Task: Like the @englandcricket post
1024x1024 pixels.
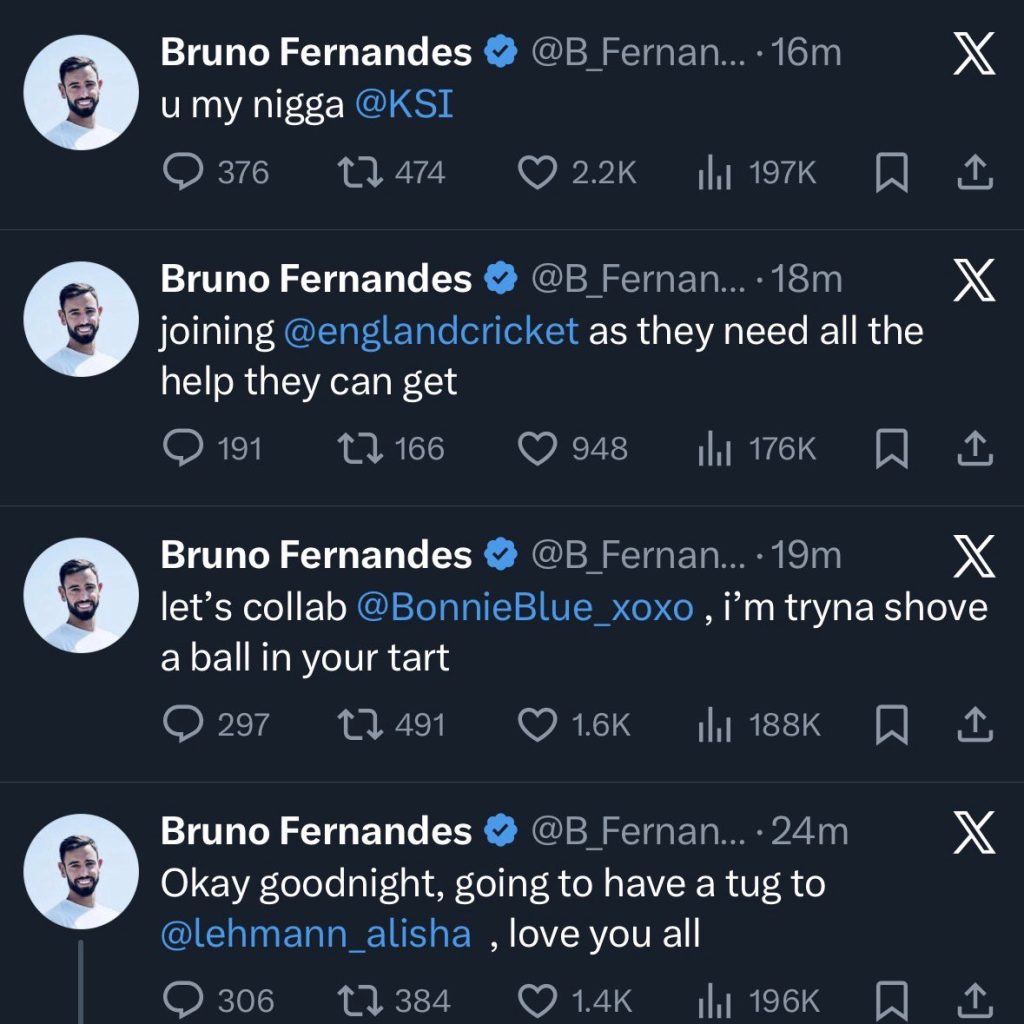Action: pos(538,449)
